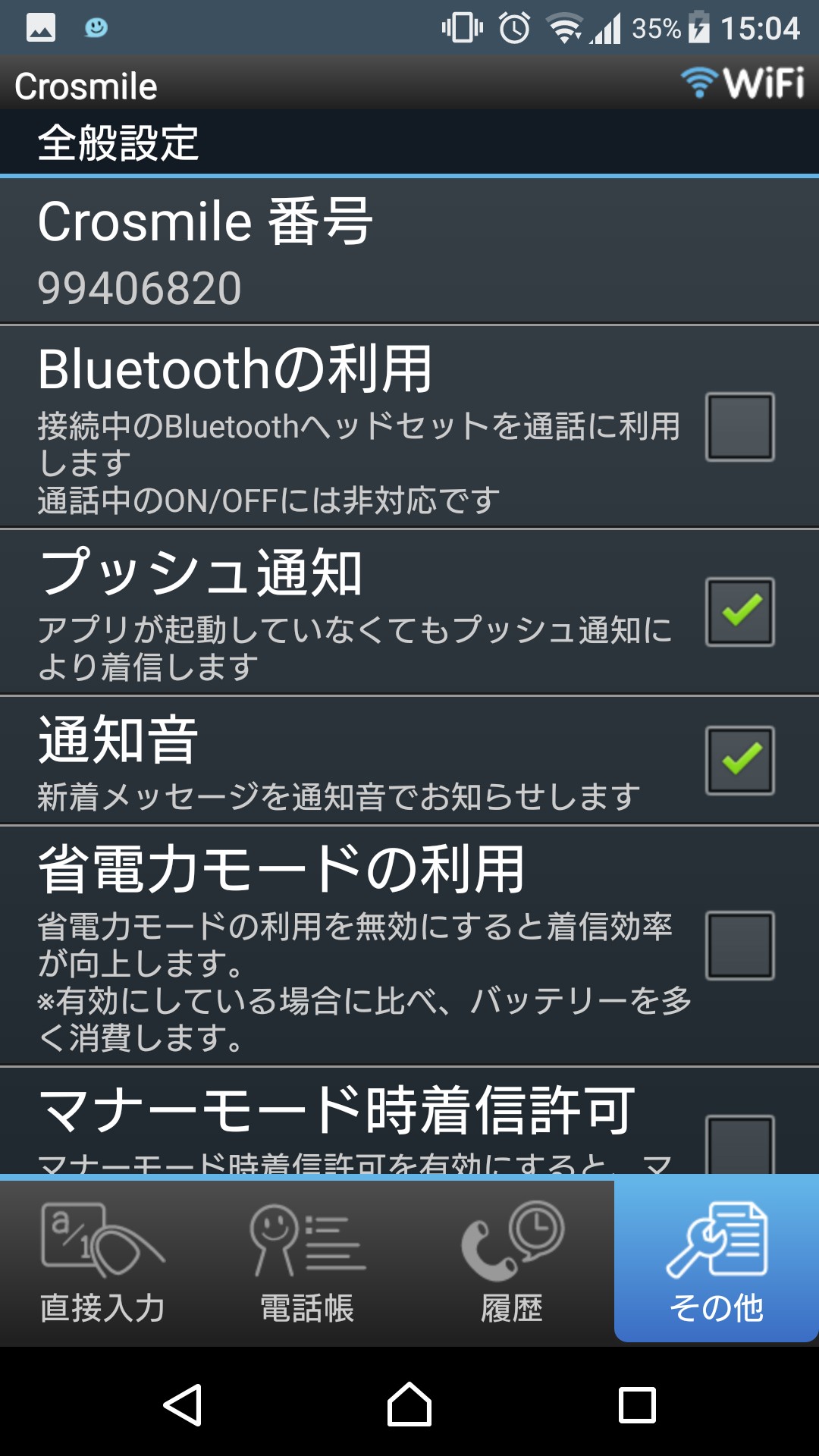819x1456 pixels.
Task: Enable the Bluetoothの利用 checkbox
Action: 739,427
